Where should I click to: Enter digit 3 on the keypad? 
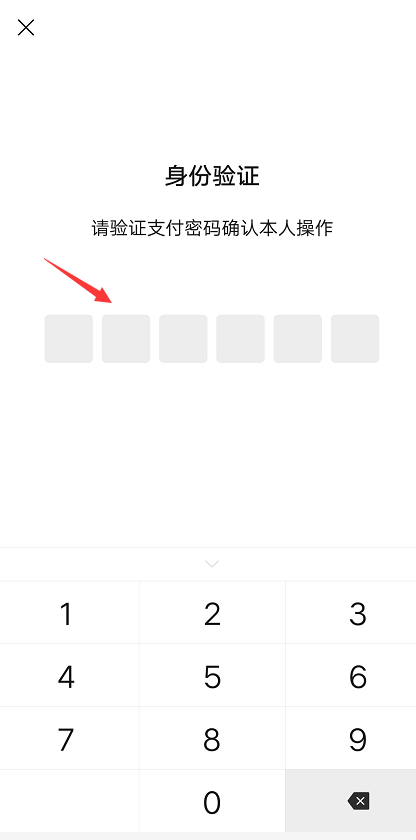pos(351,613)
